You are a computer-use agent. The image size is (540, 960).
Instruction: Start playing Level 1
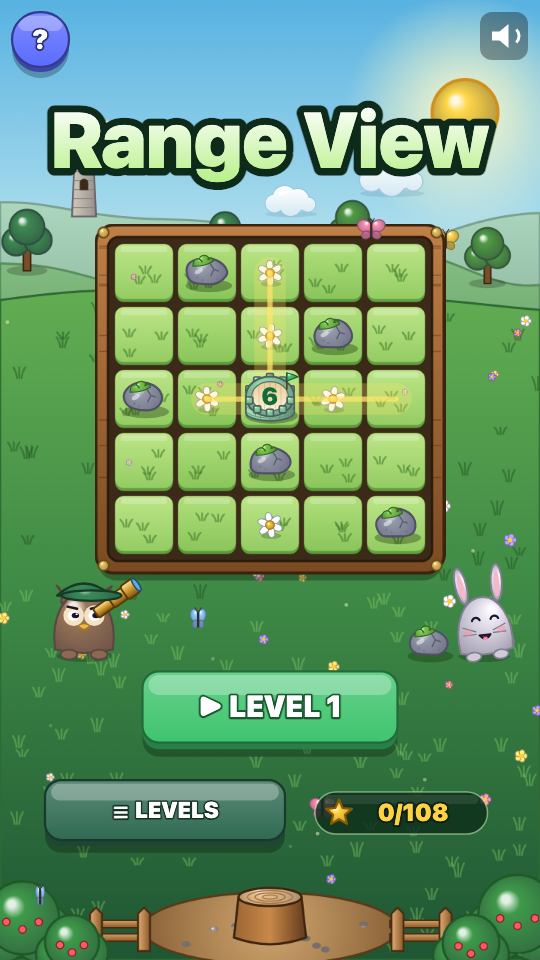(x=270, y=708)
